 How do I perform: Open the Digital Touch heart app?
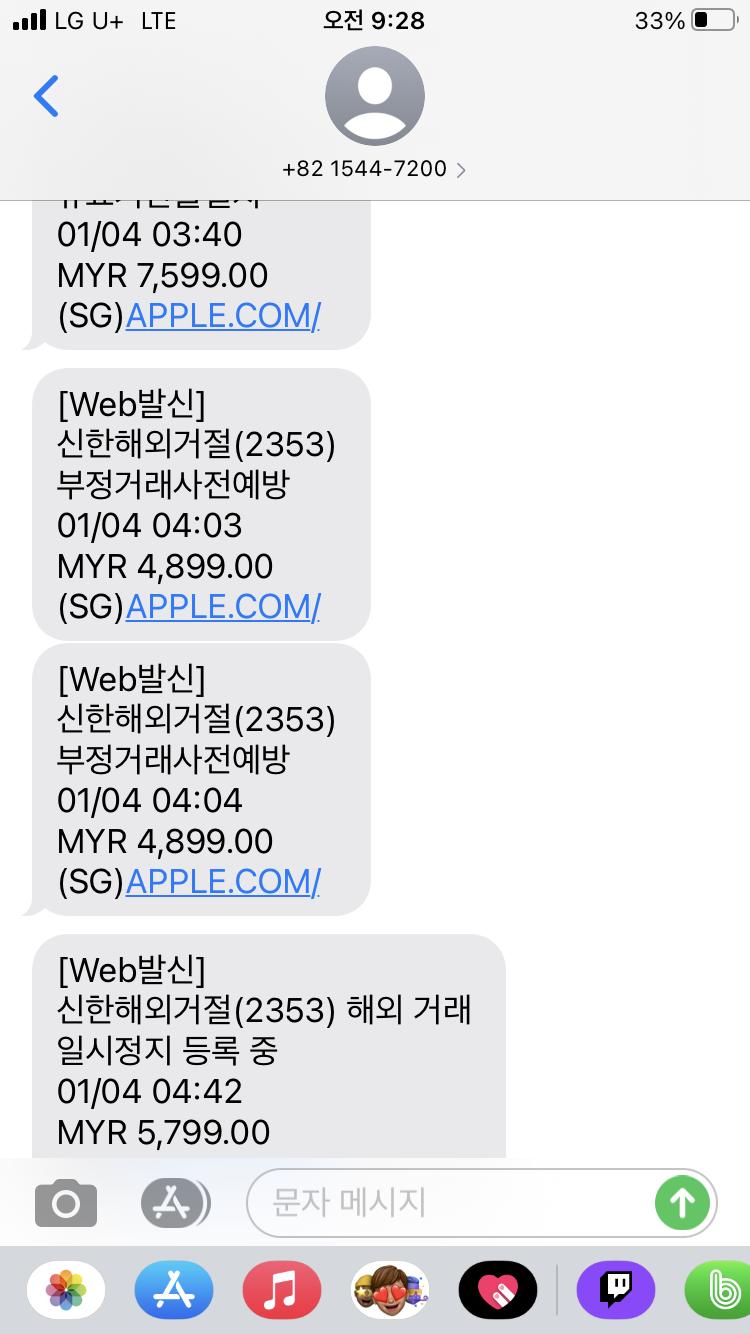498,1290
